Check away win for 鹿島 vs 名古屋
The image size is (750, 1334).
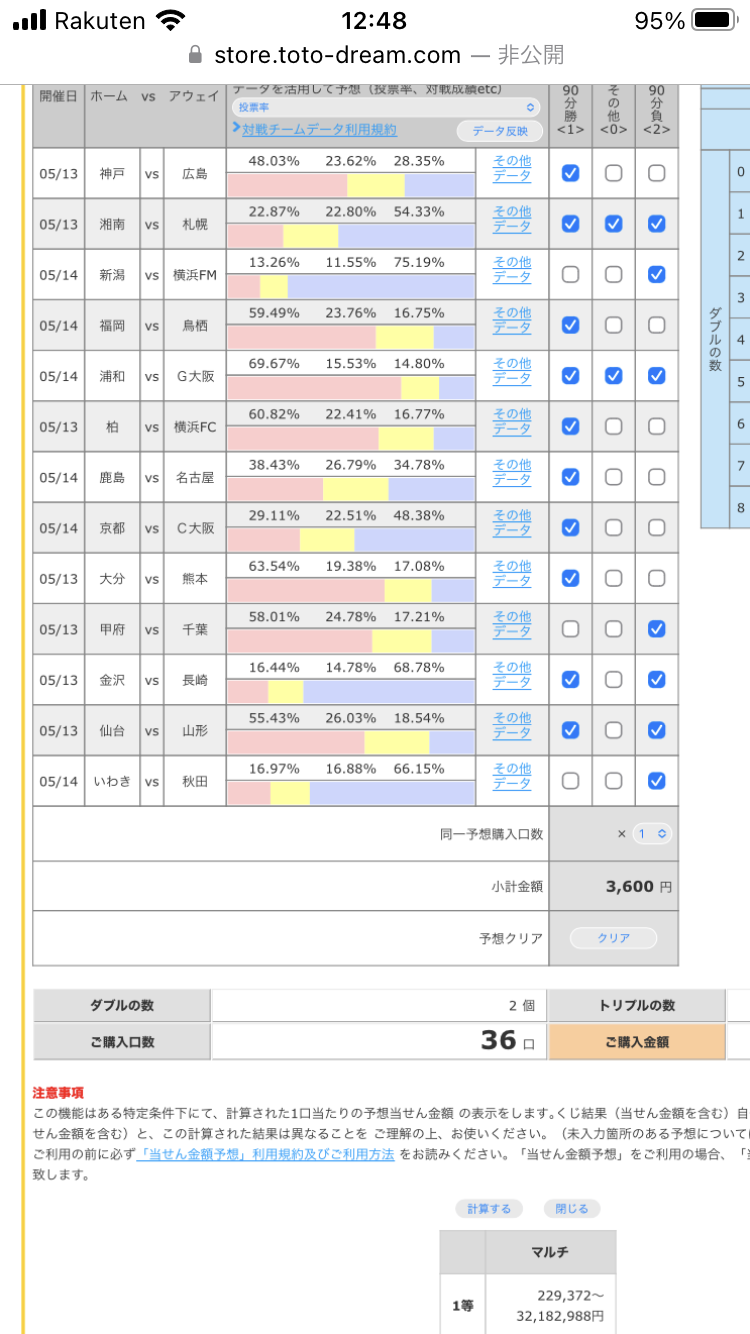click(656, 477)
